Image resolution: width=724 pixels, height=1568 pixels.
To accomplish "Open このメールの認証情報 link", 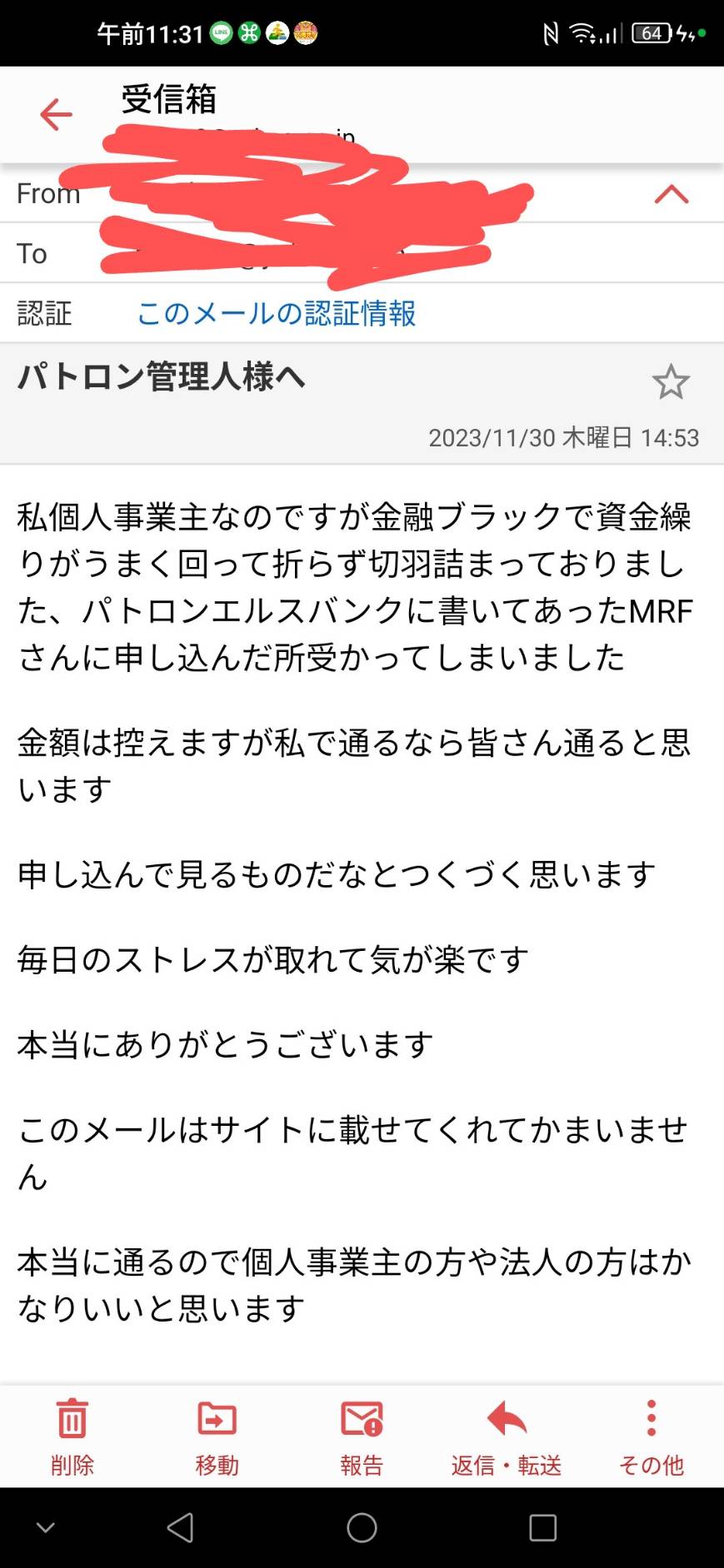I will click(x=276, y=313).
